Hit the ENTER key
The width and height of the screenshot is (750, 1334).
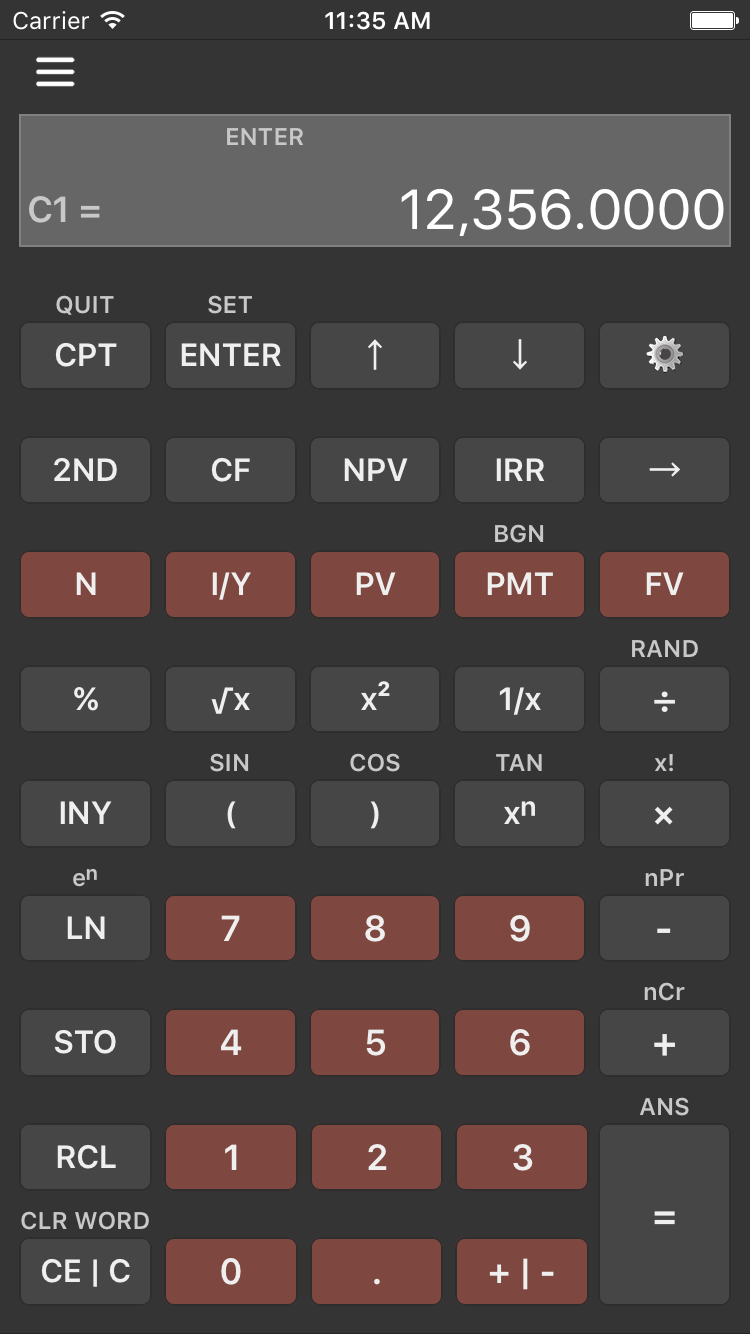(x=230, y=355)
